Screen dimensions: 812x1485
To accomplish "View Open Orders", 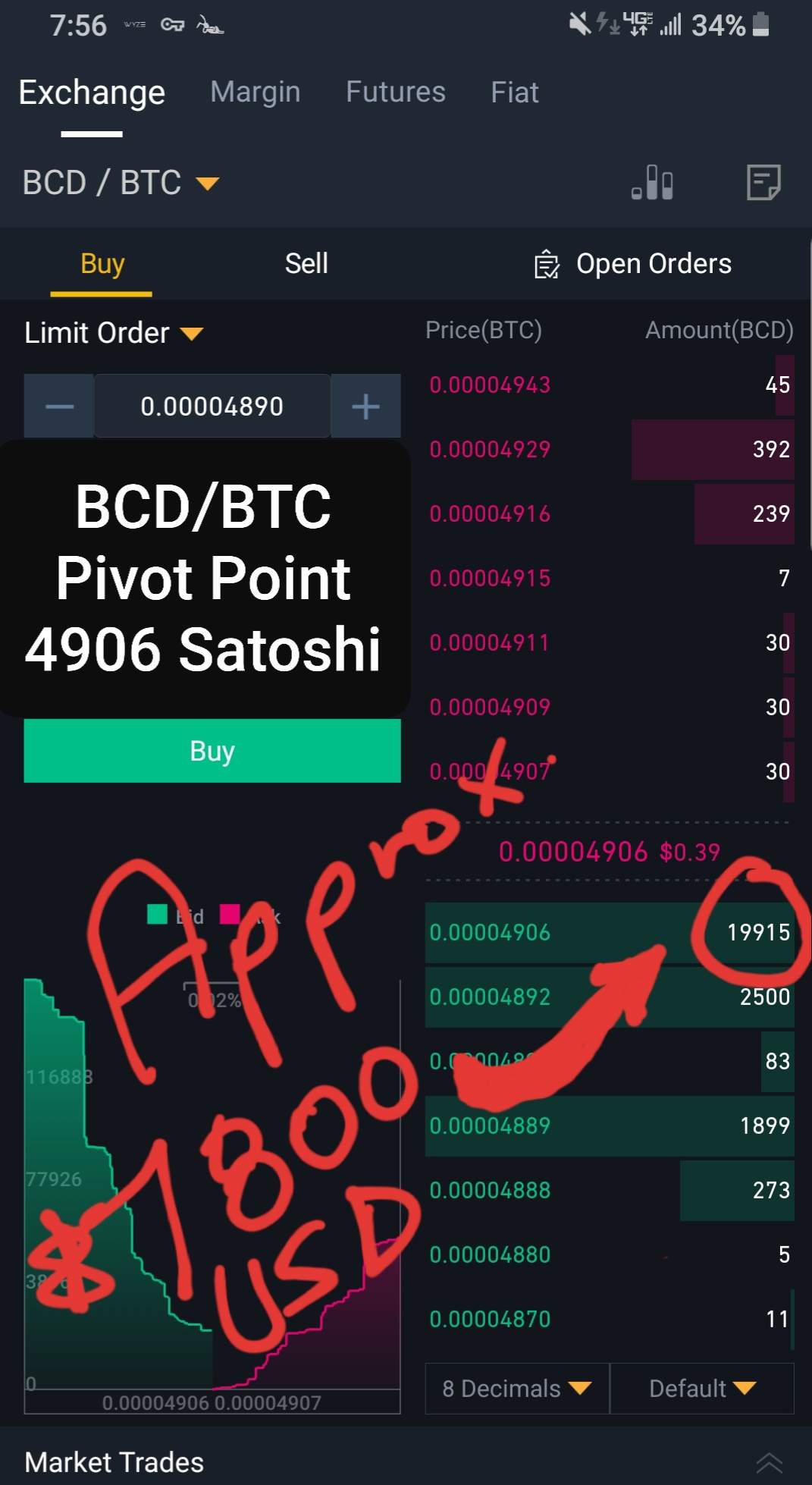I will click(634, 264).
